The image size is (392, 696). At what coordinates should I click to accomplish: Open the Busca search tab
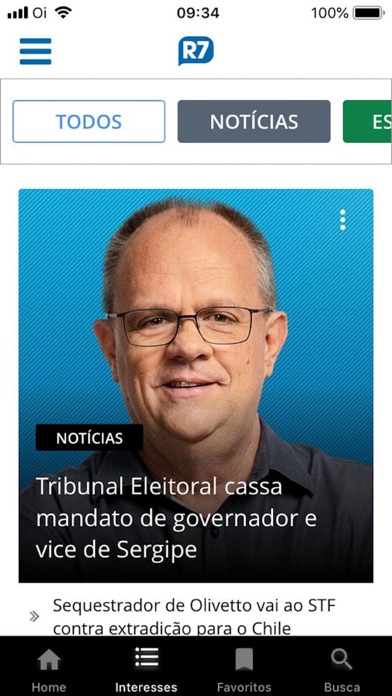coord(342,669)
